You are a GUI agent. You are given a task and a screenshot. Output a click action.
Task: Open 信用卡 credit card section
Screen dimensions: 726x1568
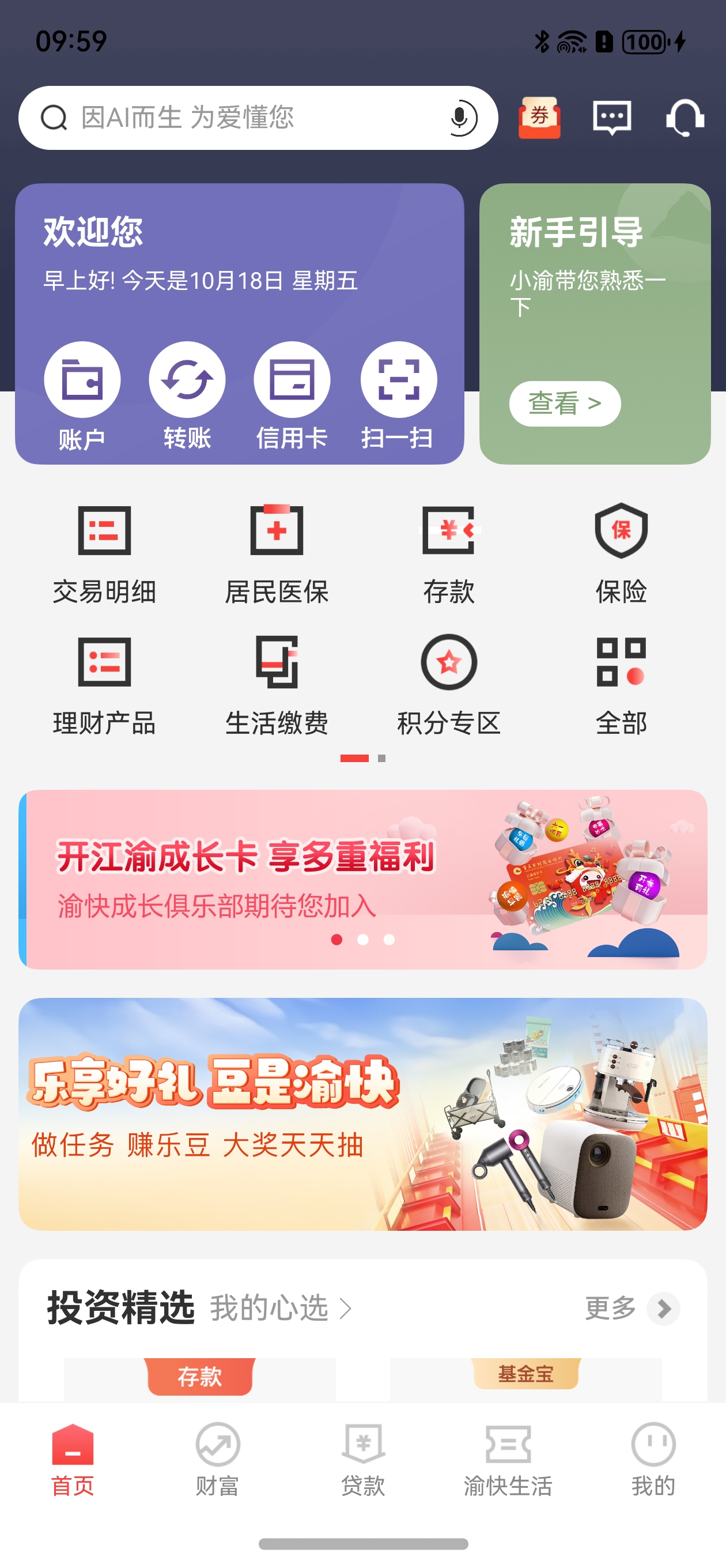coord(292,395)
